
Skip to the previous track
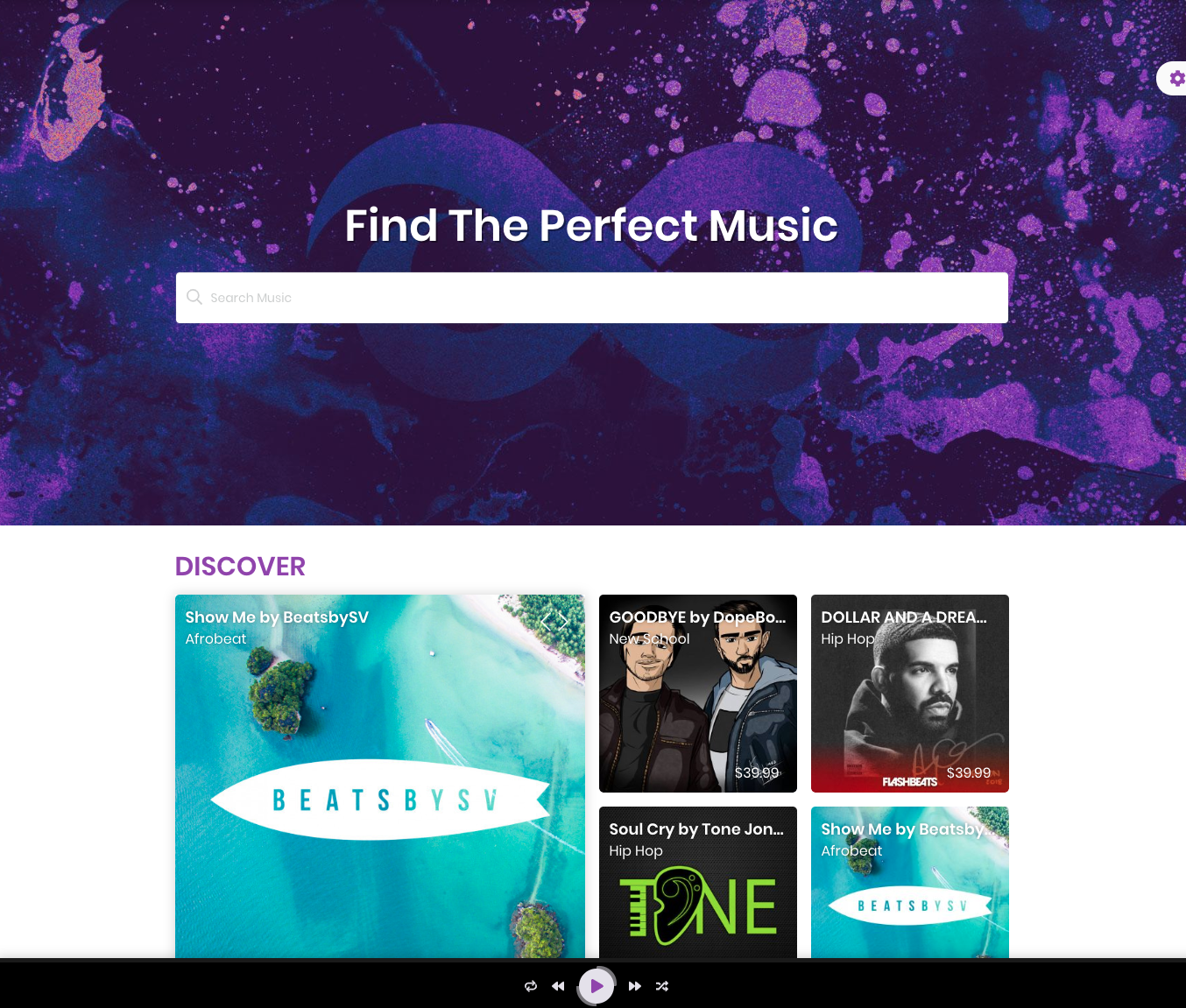coord(558,986)
